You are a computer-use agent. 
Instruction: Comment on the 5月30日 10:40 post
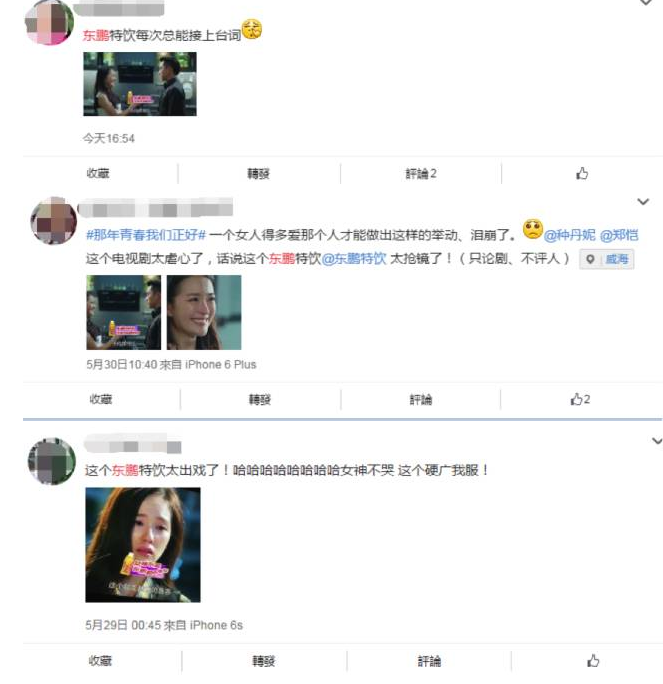pyautogui.click(x=421, y=399)
